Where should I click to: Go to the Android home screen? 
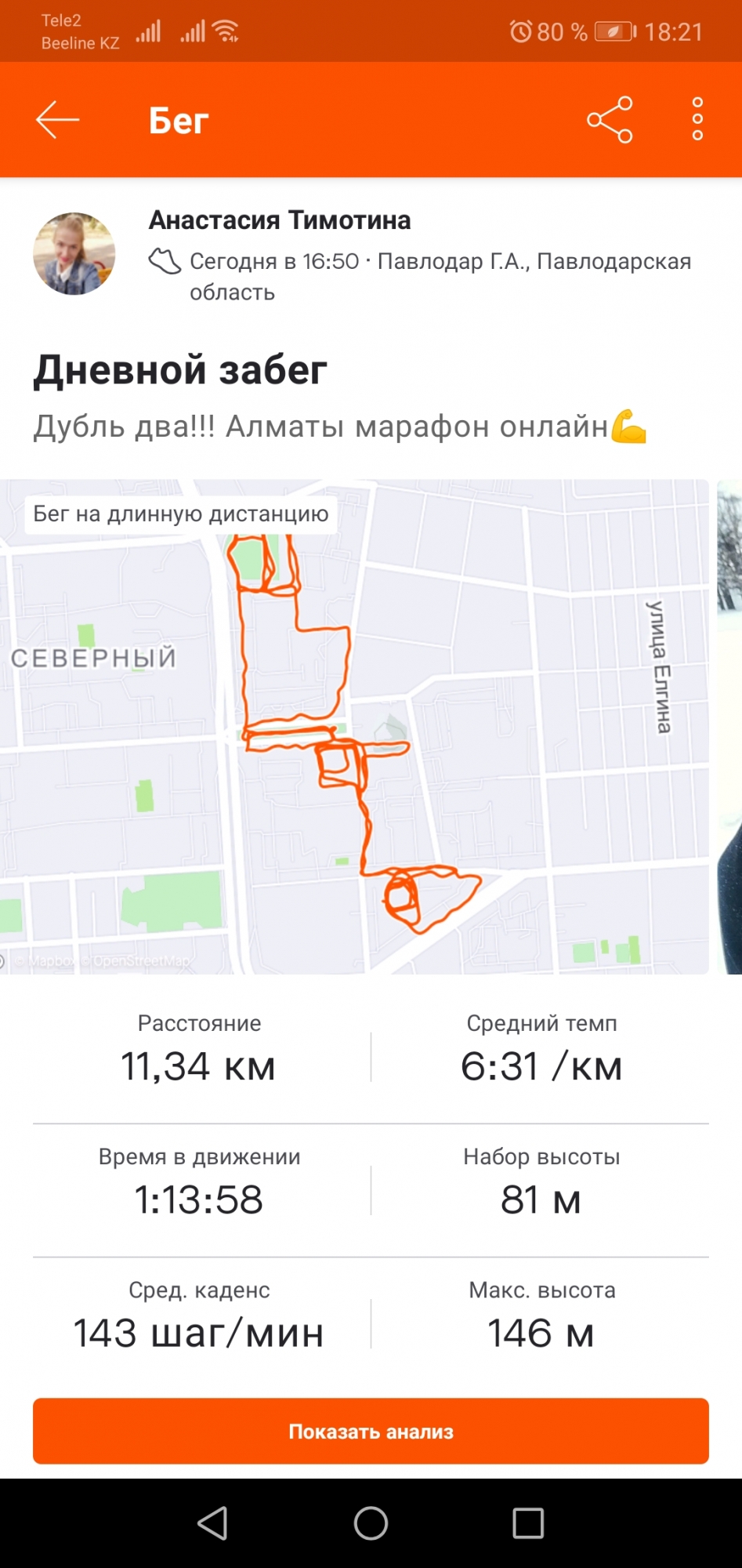[x=371, y=1523]
